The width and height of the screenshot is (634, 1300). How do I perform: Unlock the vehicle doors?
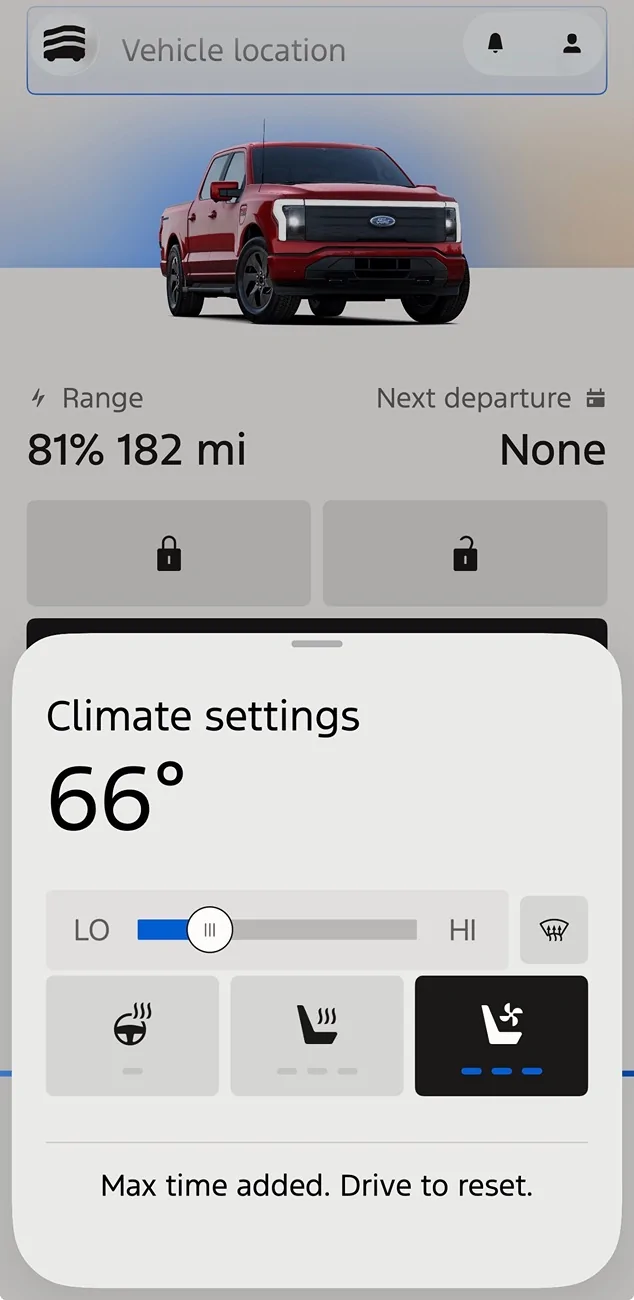coord(465,553)
